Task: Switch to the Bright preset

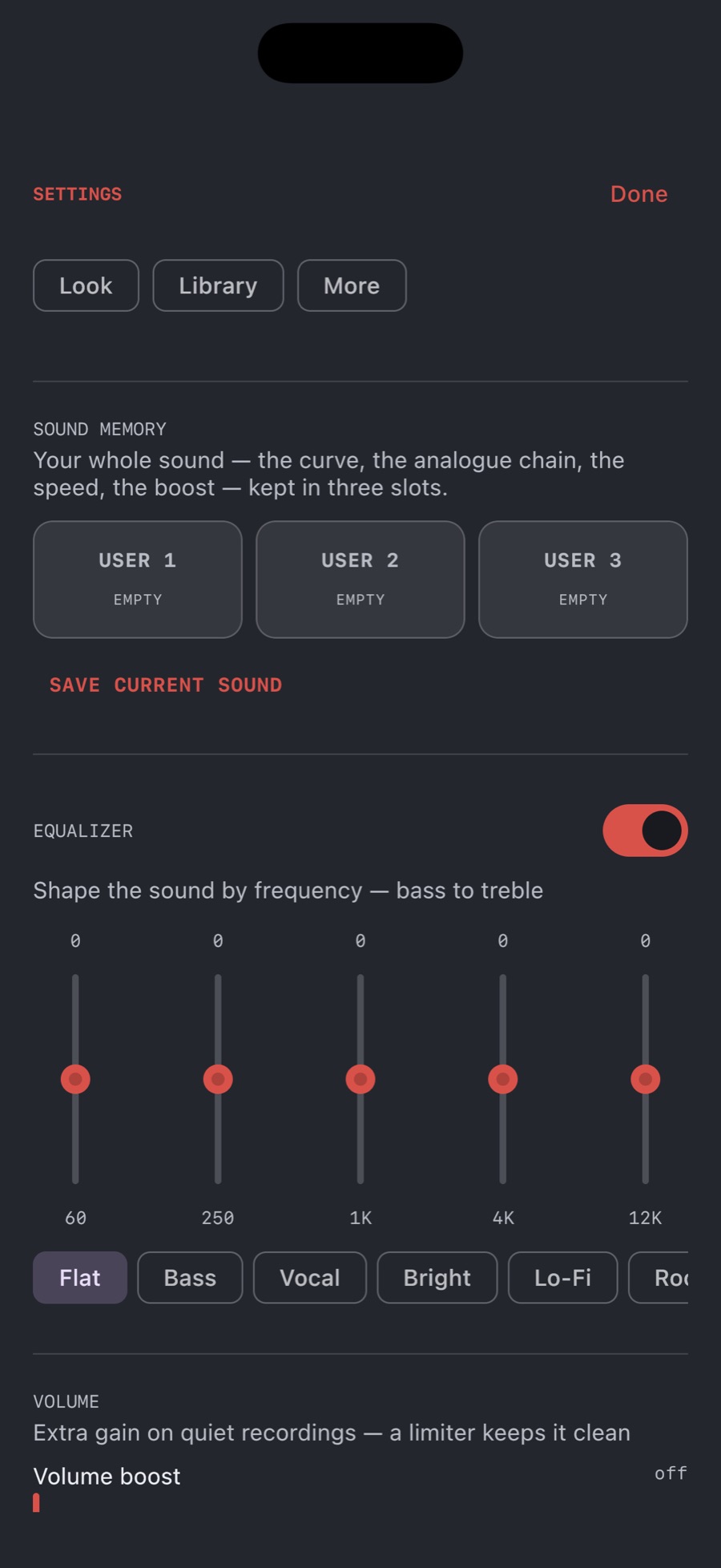Action: tap(437, 1278)
